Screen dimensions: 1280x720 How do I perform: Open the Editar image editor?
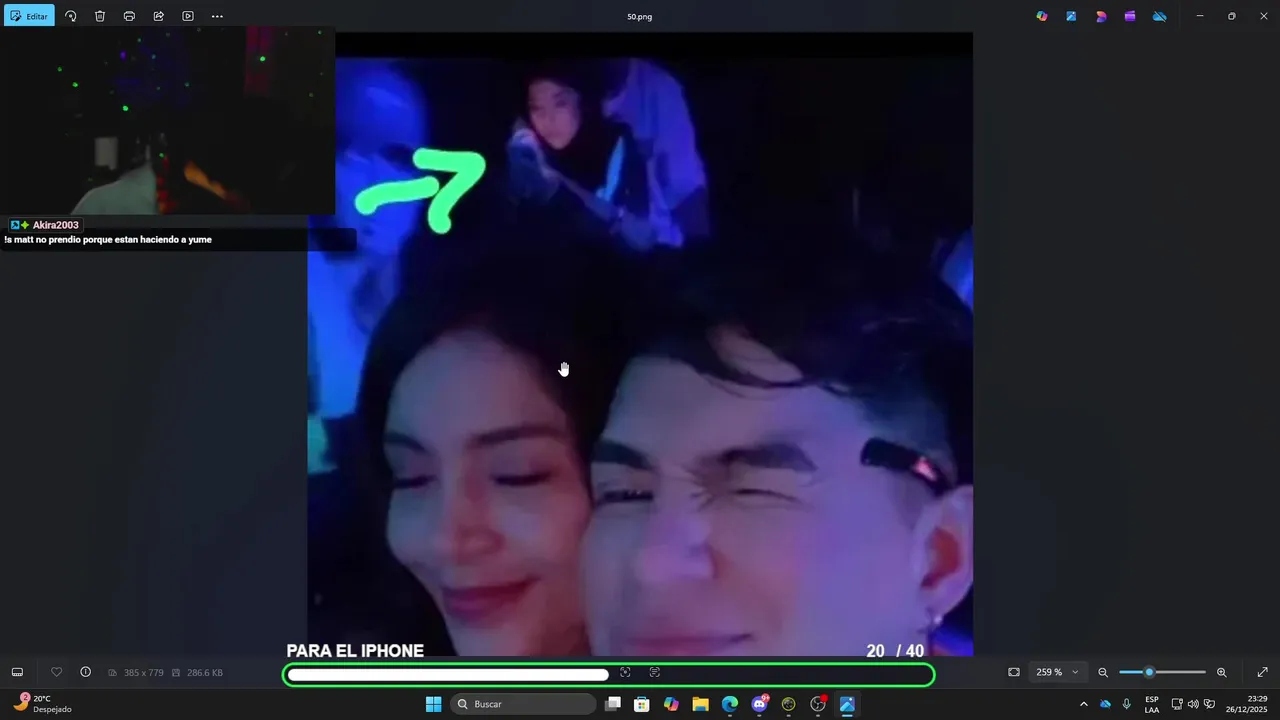(x=29, y=16)
